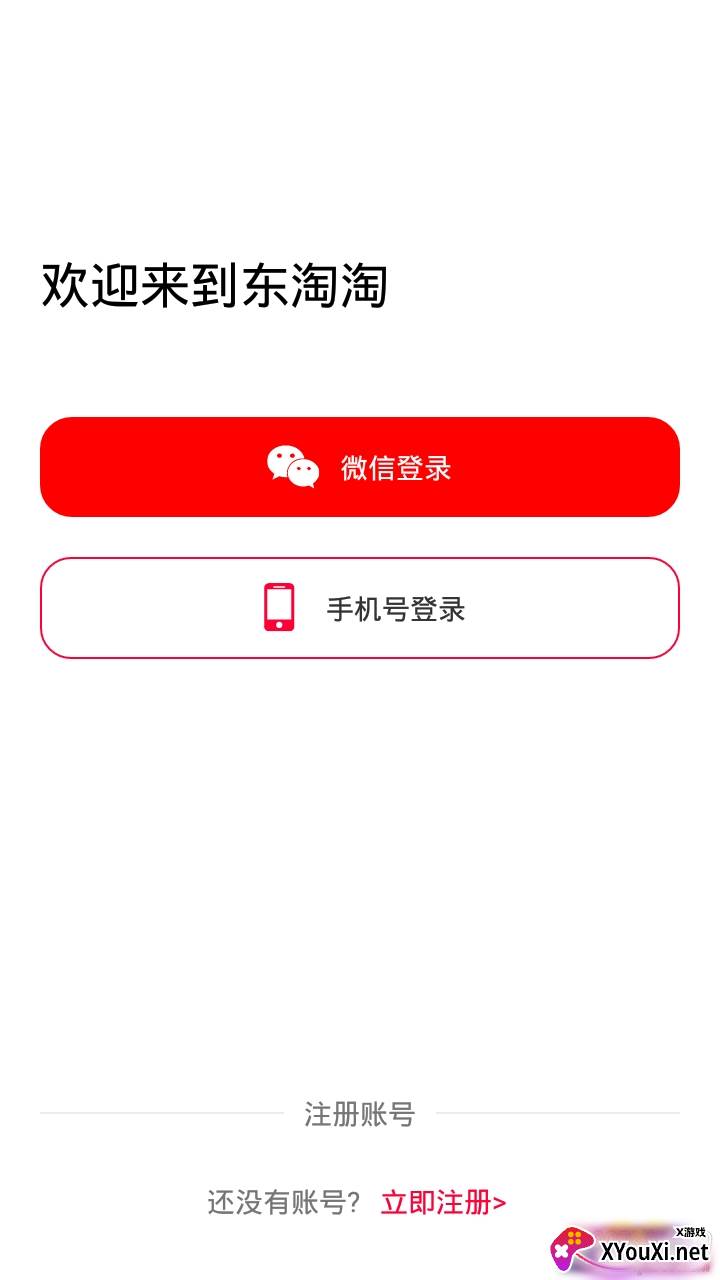The width and height of the screenshot is (720, 1280).
Task: Open the 立即注册 sign-up link
Action: 443,1202
